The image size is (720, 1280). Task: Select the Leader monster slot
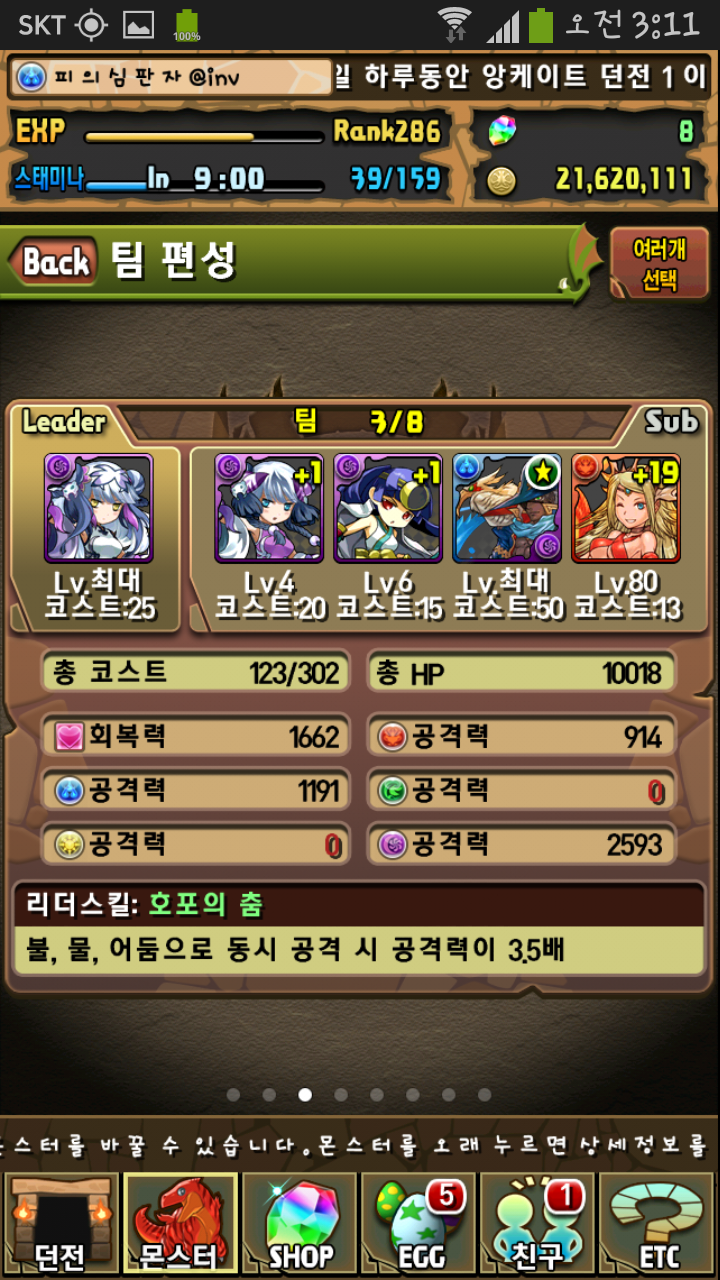pyautogui.click(x=98, y=508)
